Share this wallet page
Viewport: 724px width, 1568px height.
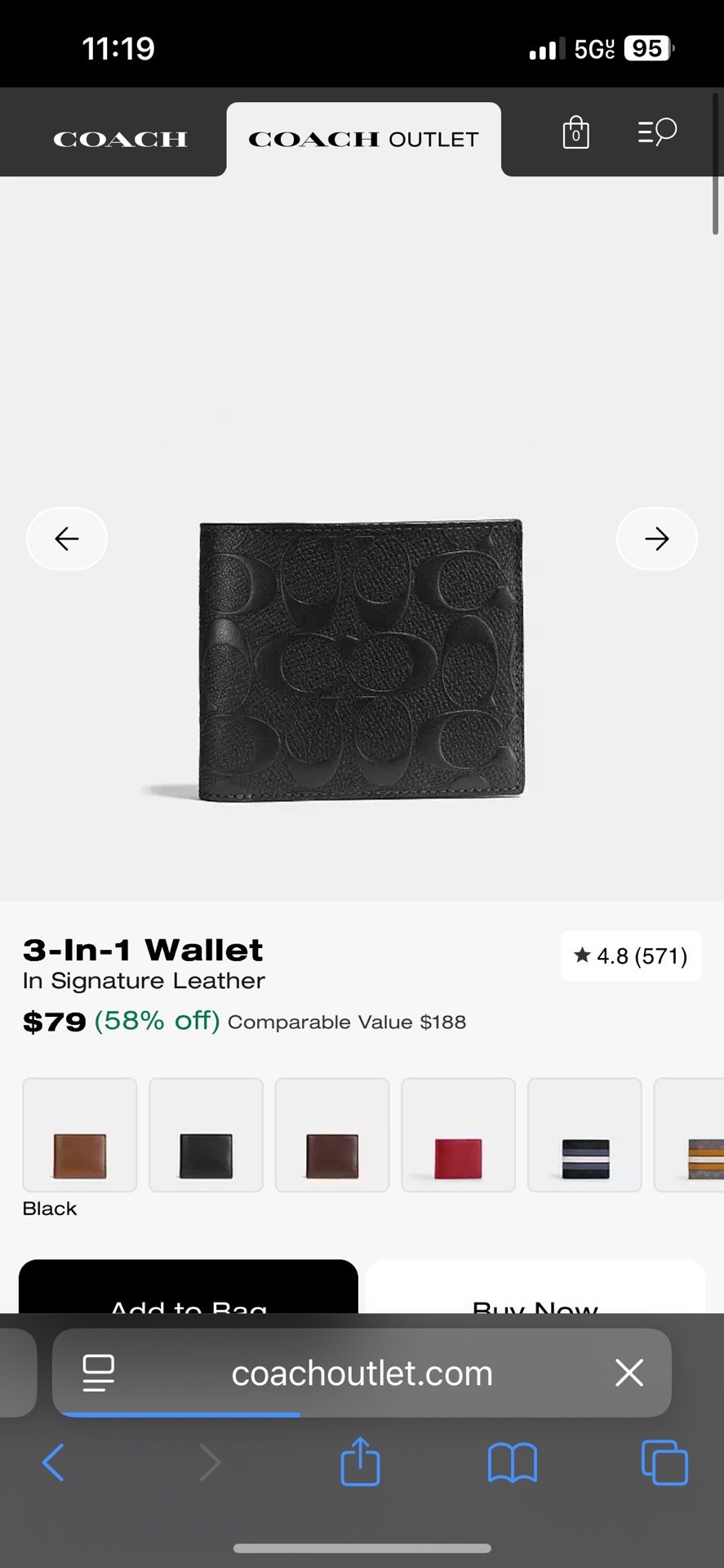click(360, 1462)
